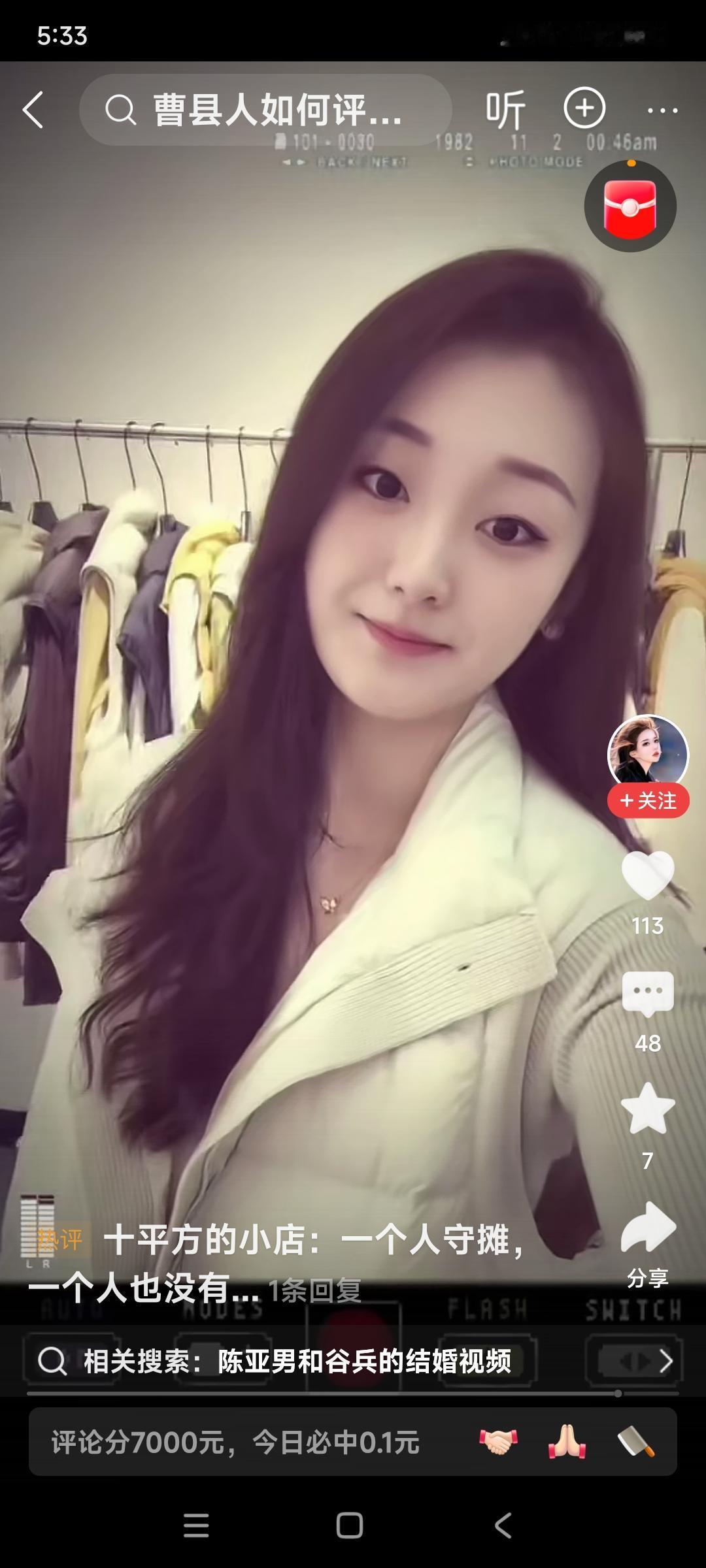
Task: Open the red envelope reward icon
Action: coord(630,206)
